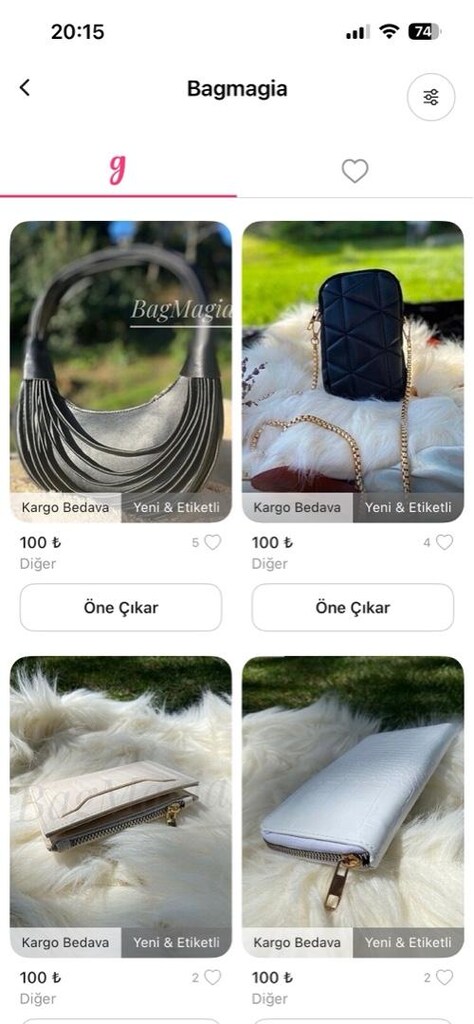Like the handbag with 5 likes
Image resolution: width=474 pixels, height=1024 pixels.
[213, 542]
